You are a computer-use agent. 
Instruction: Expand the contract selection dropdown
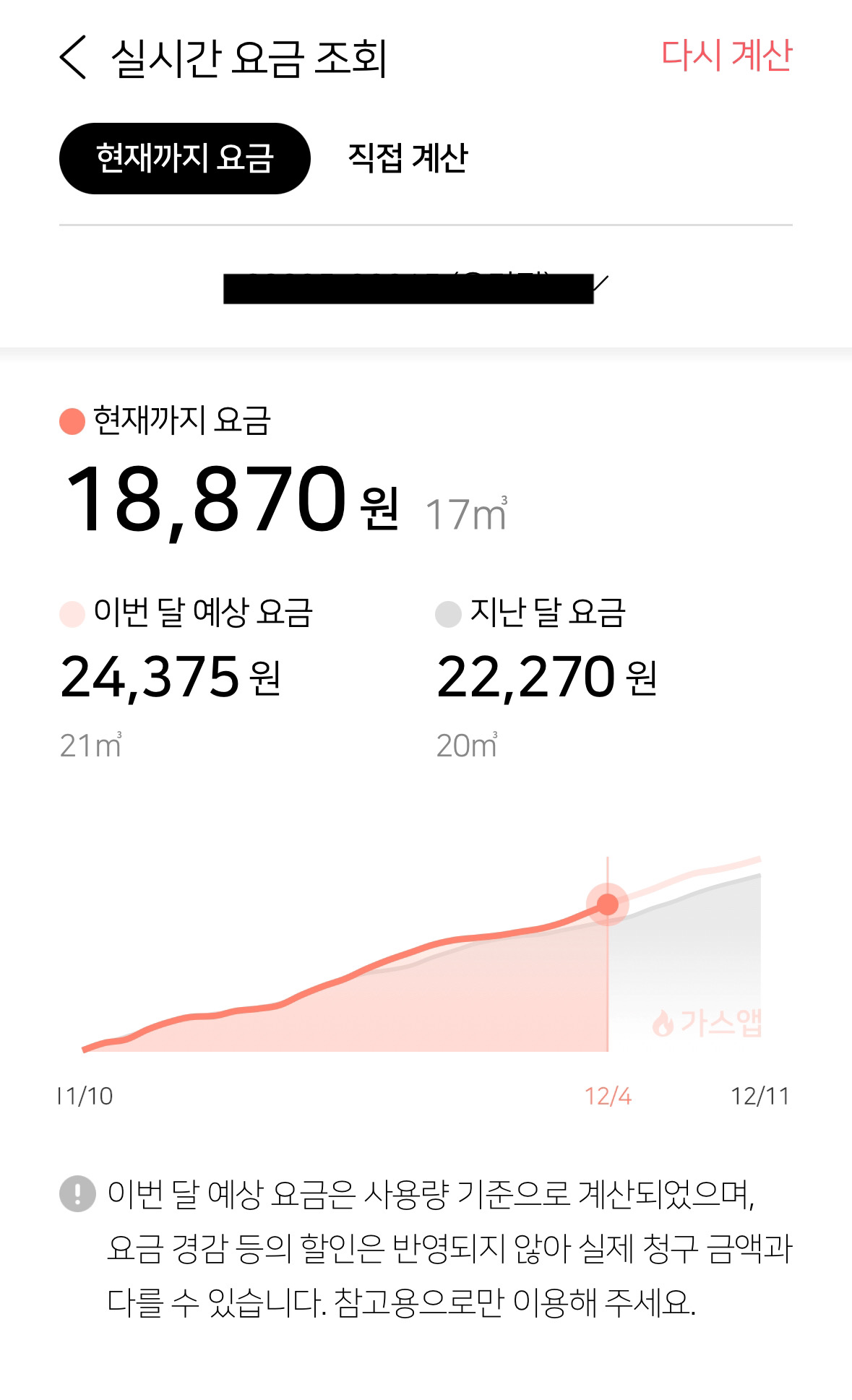(599, 284)
